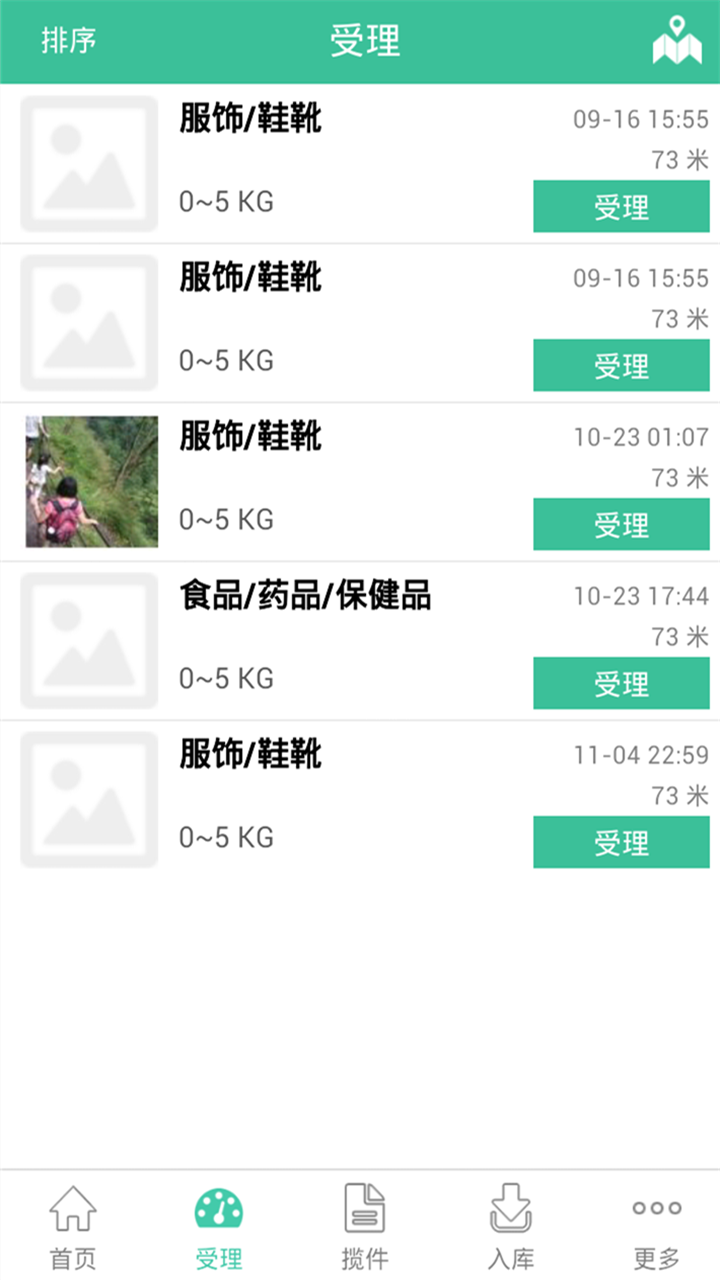Open the 排序 sort option

[x=68, y=42]
